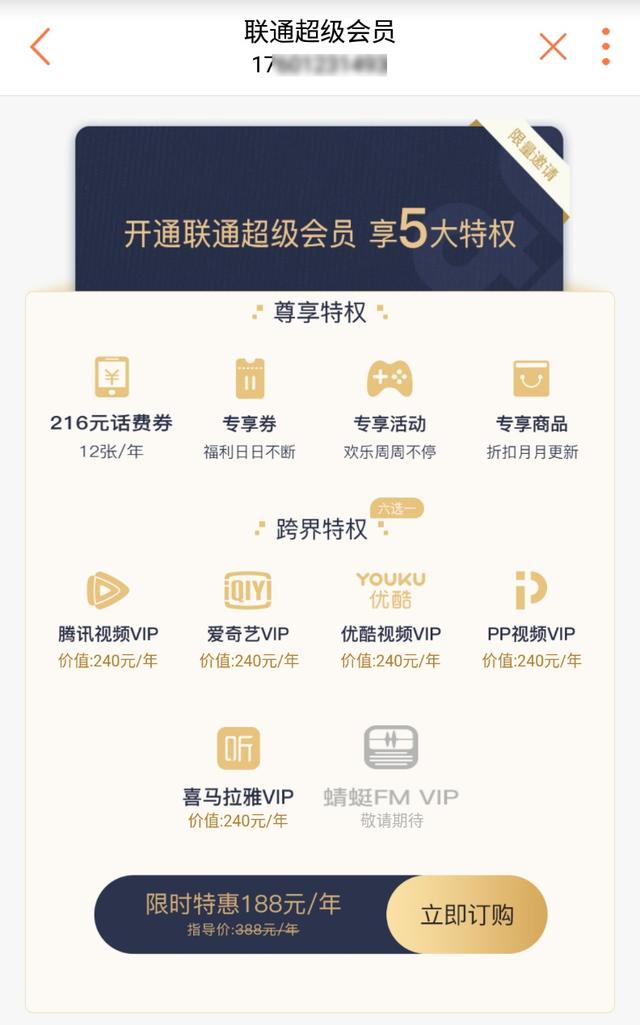Viewport: 640px width, 1025px height.
Task: Close the 联通超级会员 page
Action: click(x=552, y=47)
